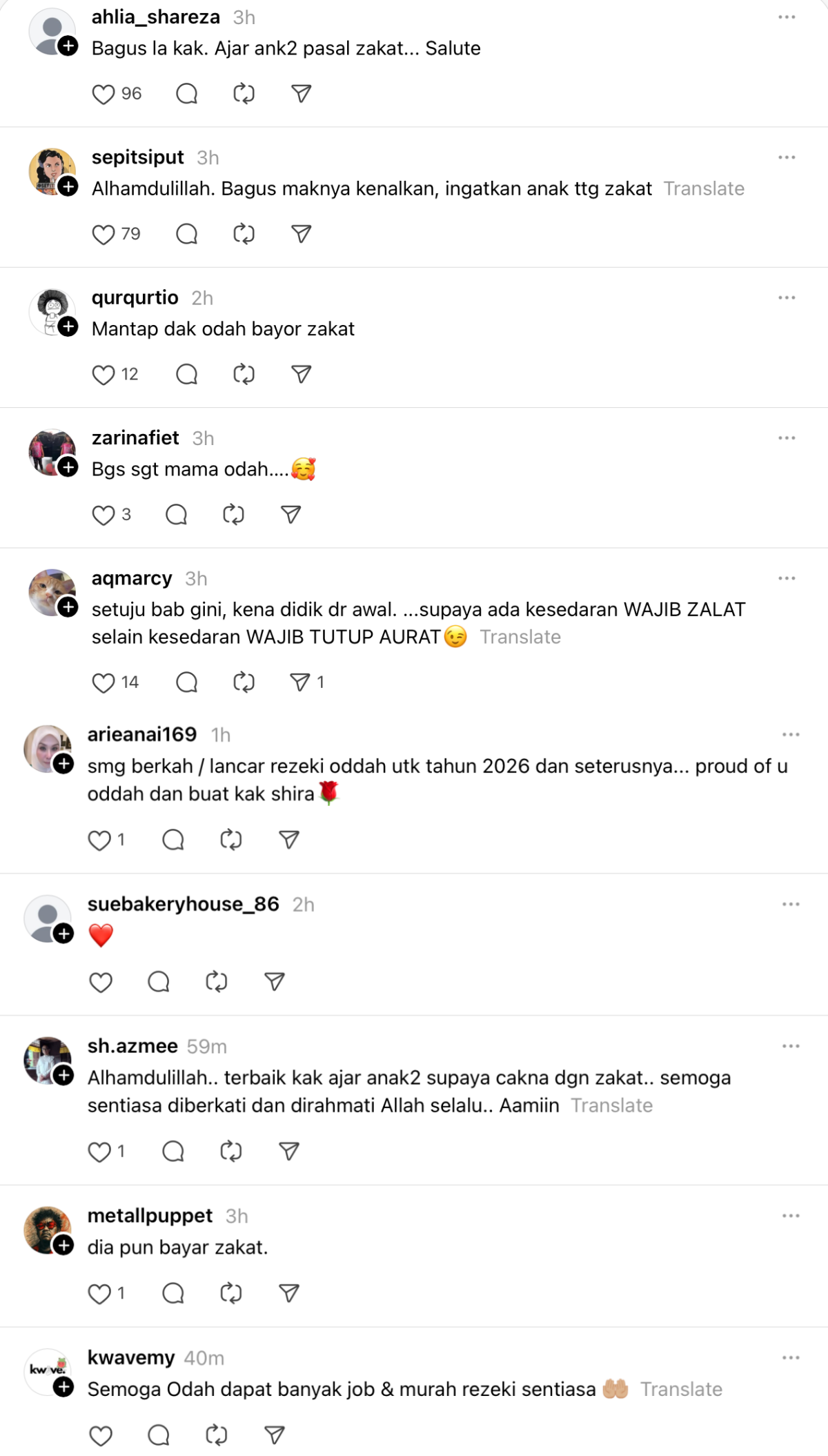This screenshot has height=1456, width=828.
Task: Translate aqmarcy's comment
Action: [x=520, y=637]
